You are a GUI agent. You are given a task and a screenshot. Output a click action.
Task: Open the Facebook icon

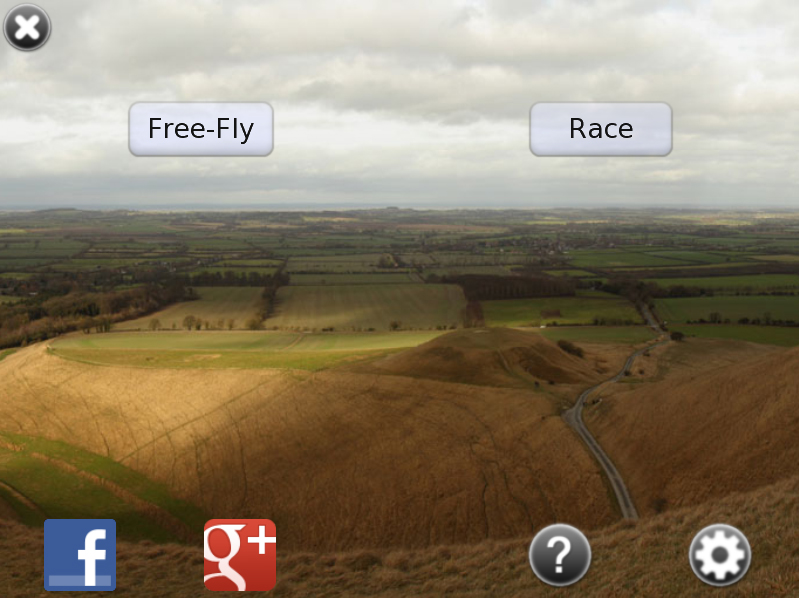click(x=80, y=555)
